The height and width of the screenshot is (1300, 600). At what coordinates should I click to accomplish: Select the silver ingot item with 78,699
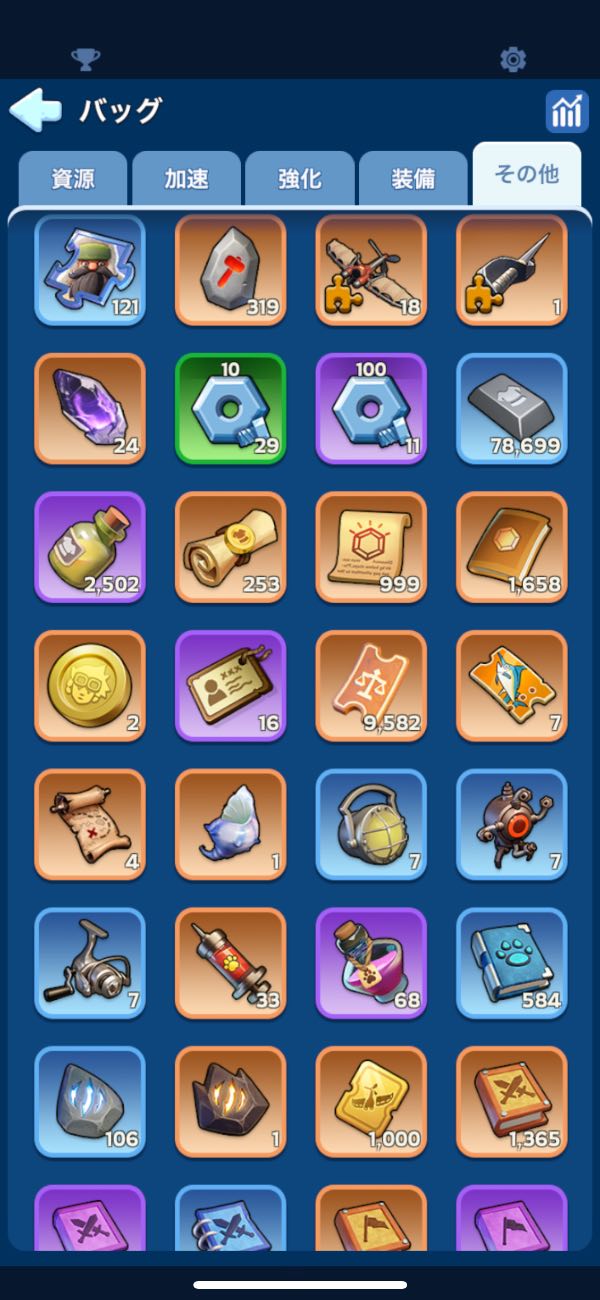coord(512,408)
